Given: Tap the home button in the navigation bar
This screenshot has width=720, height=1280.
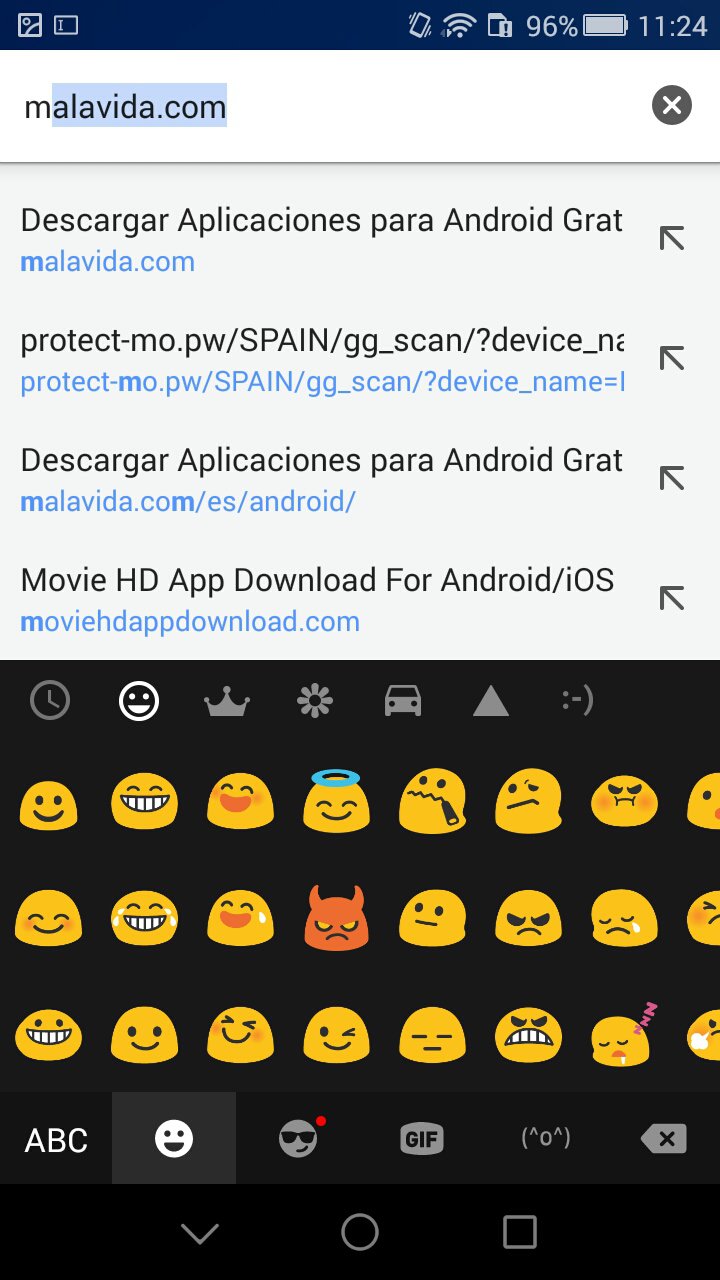Looking at the screenshot, I should pos(360,1233).
